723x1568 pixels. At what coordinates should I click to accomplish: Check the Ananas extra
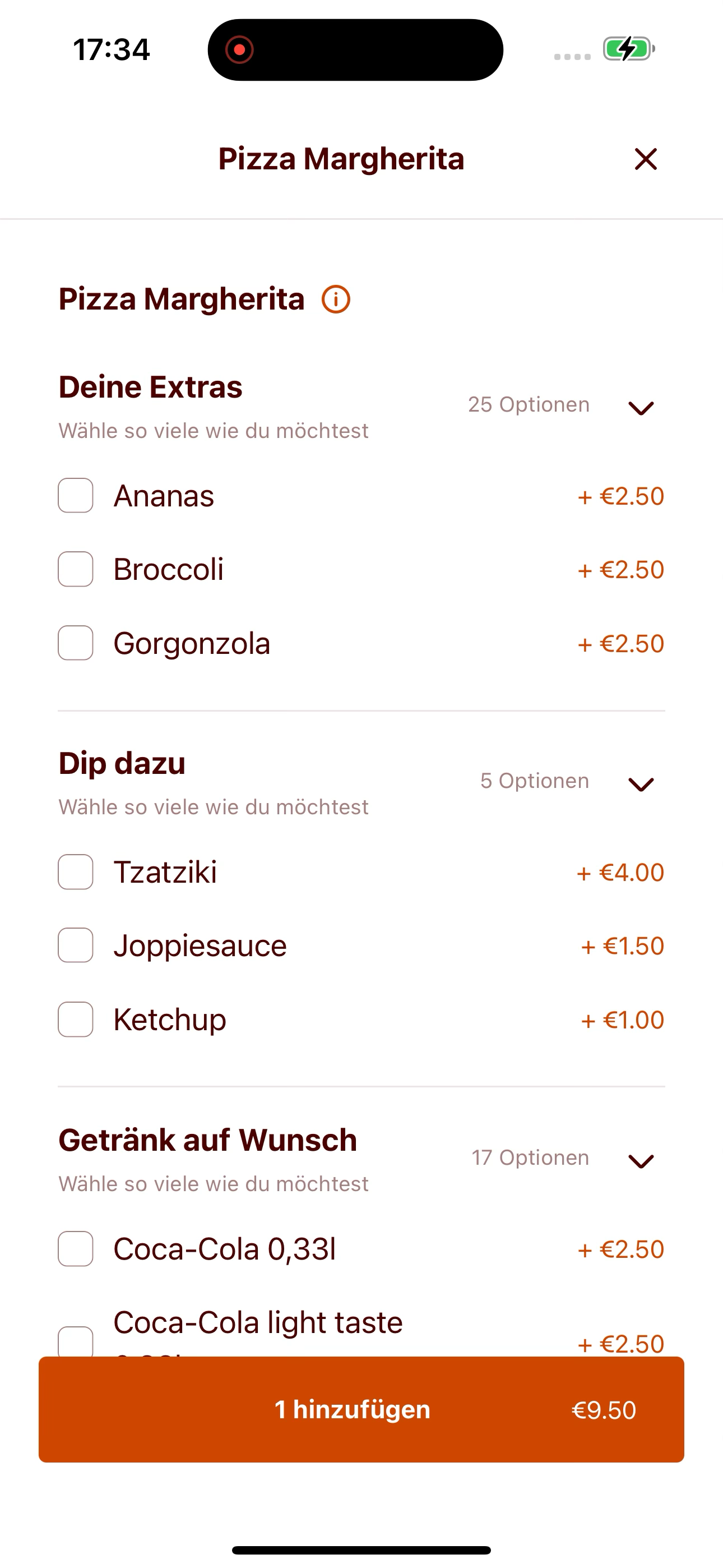click(76, 496)
